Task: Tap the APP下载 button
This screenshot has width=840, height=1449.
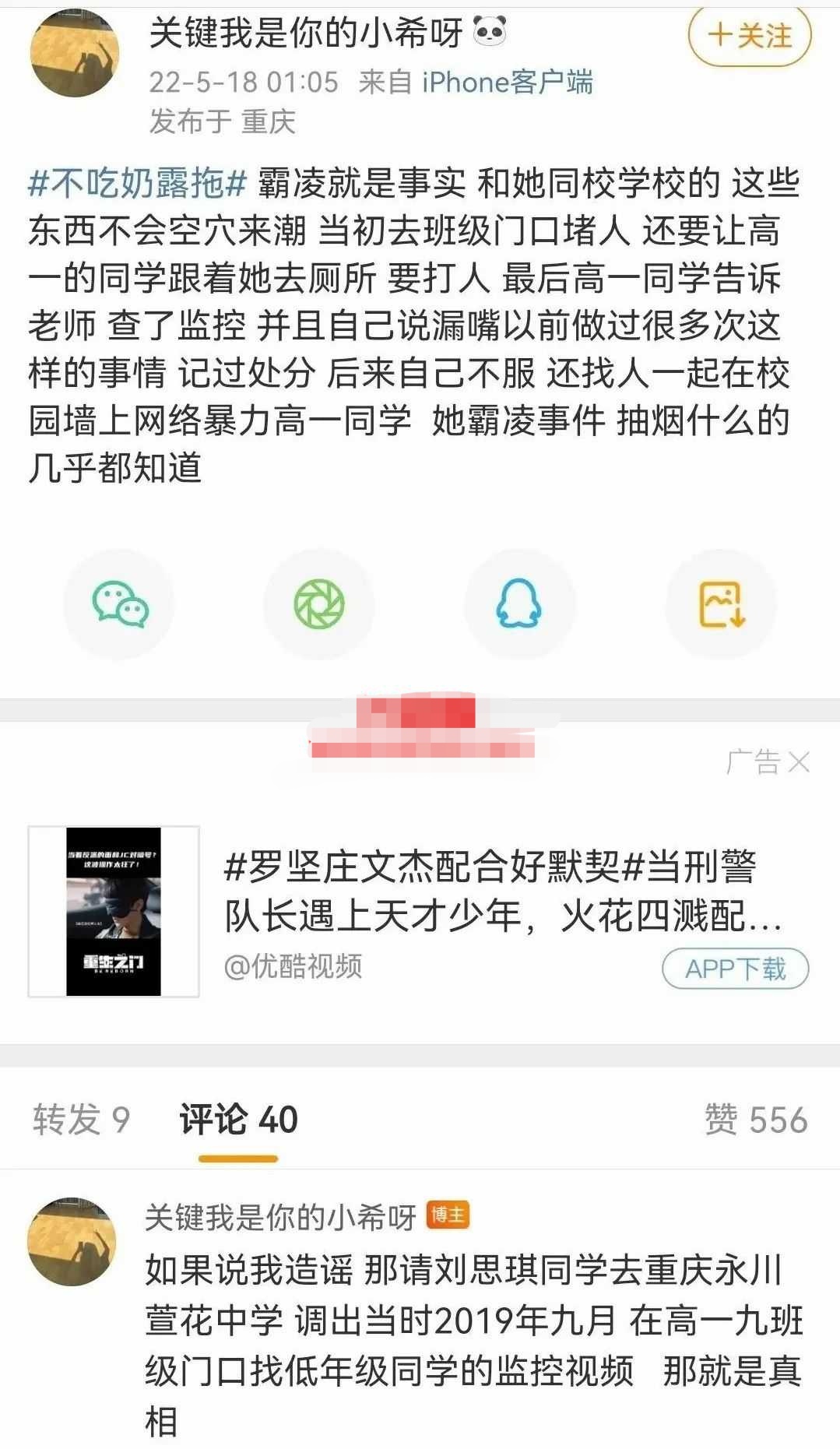Action: 735,969
